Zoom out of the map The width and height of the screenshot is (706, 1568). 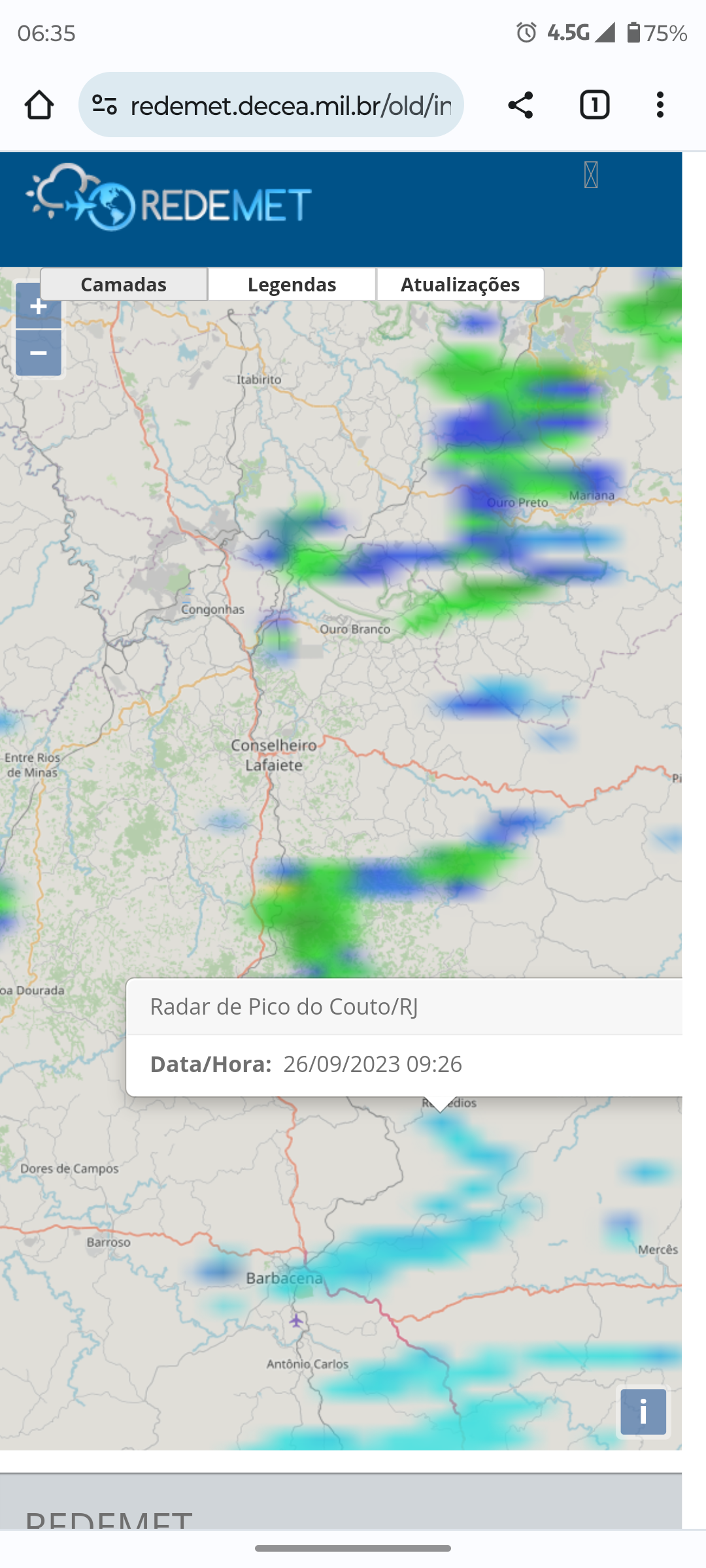tap(39, 353)
